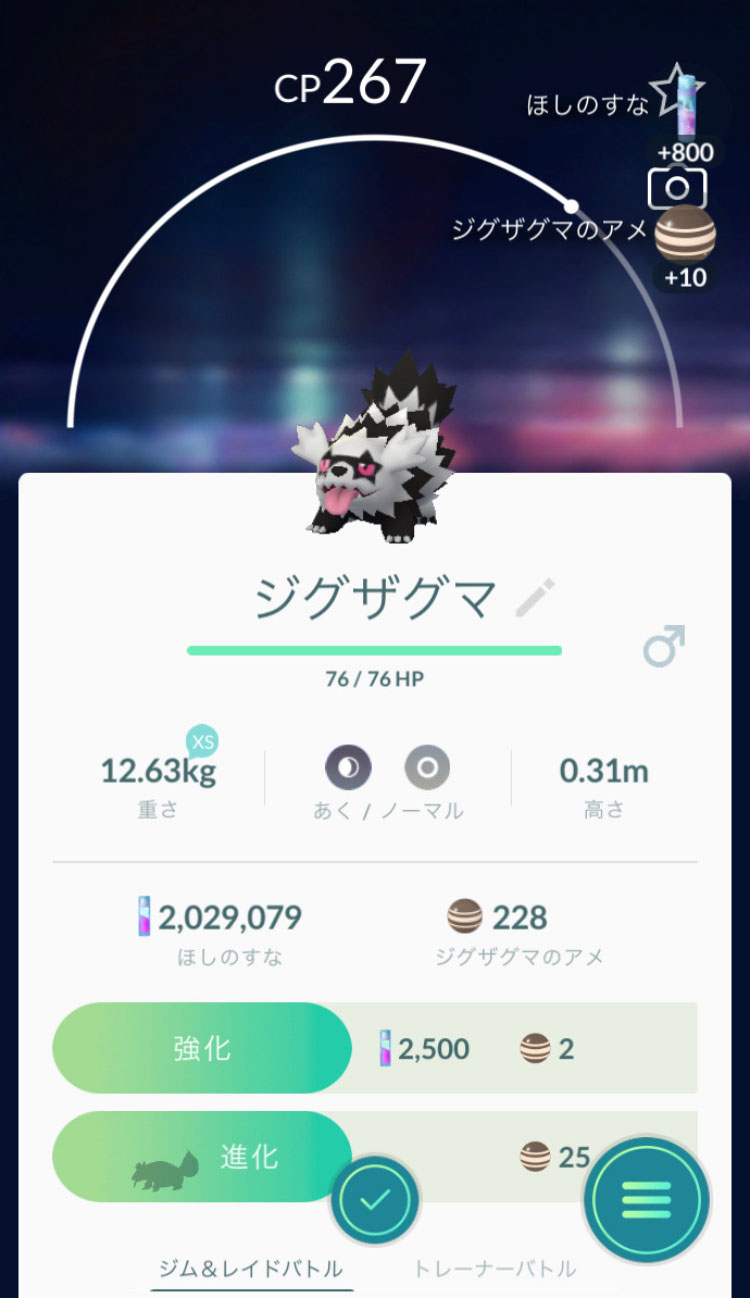Open the three-line menu button
This screenshot has width=750, height=1298.
646,1200
